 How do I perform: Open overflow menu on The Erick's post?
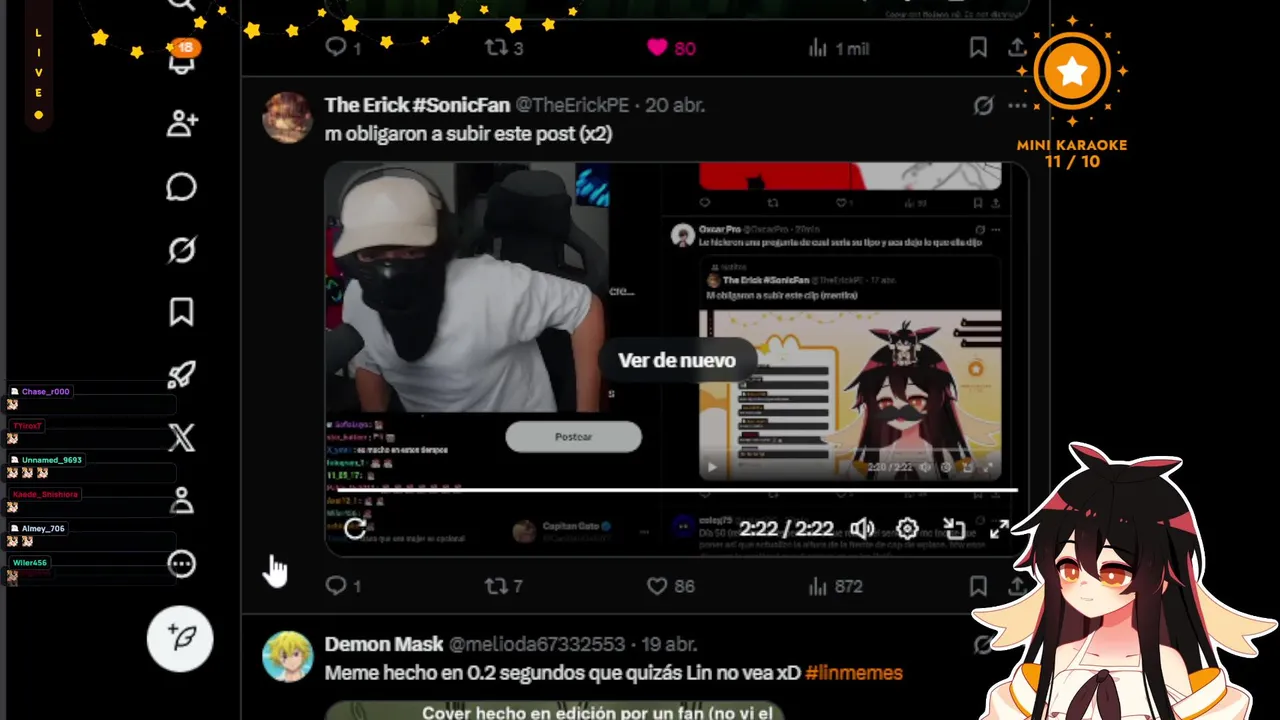1017,105
